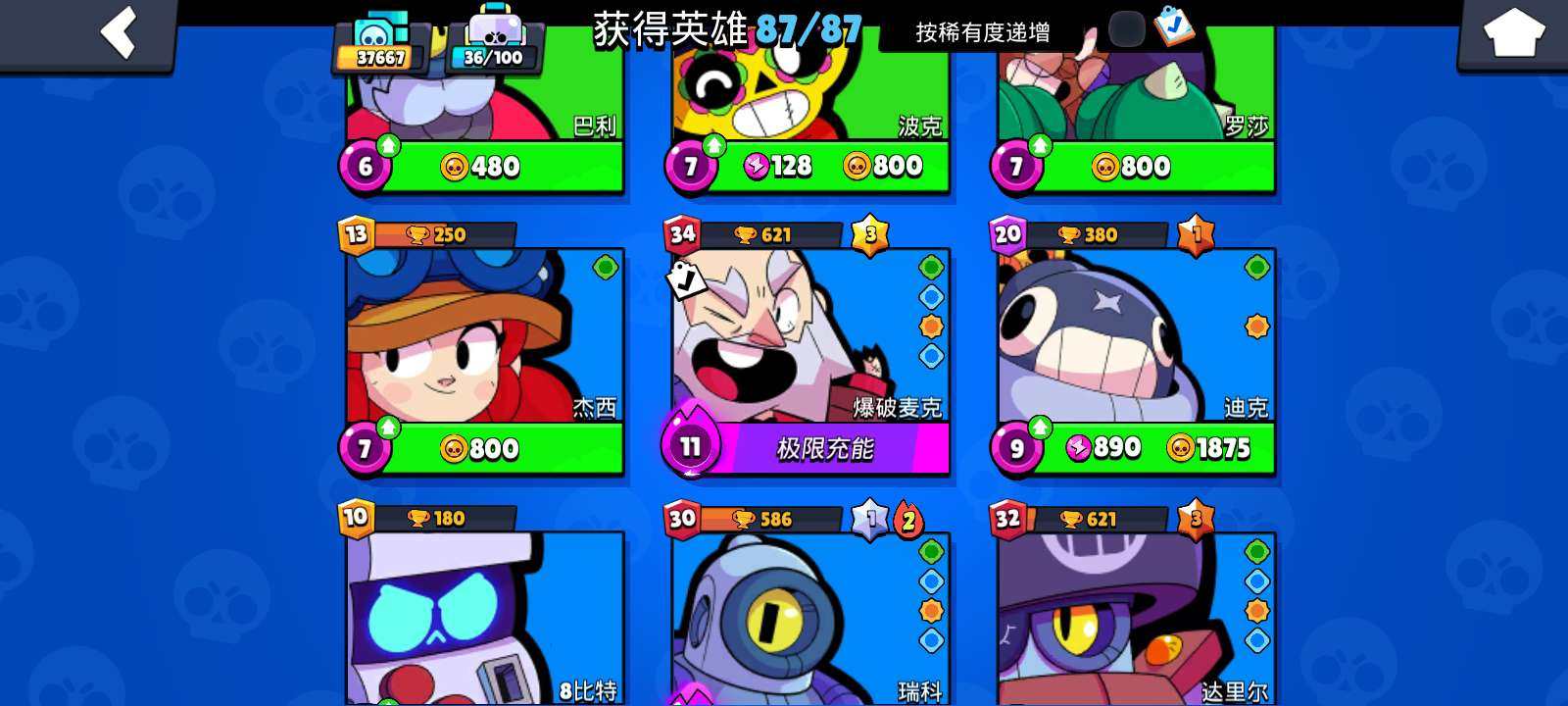Image resolution: width=1568 pixels, height=706 pixels.
Task: View the 爆破麦克 brawler card
Action: [x=810, y=338]
